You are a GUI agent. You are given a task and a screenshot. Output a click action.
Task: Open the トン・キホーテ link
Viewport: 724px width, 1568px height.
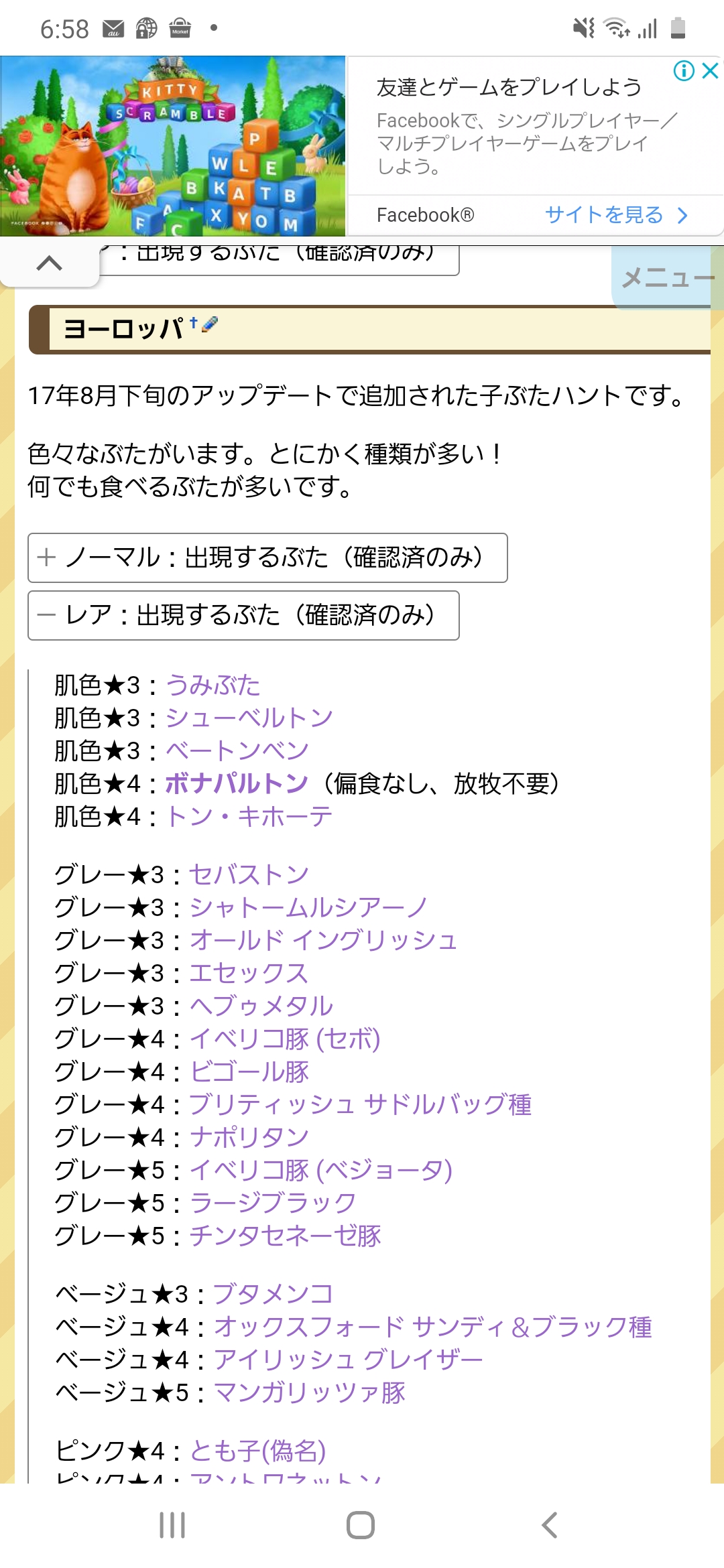[x=249, y=817]
